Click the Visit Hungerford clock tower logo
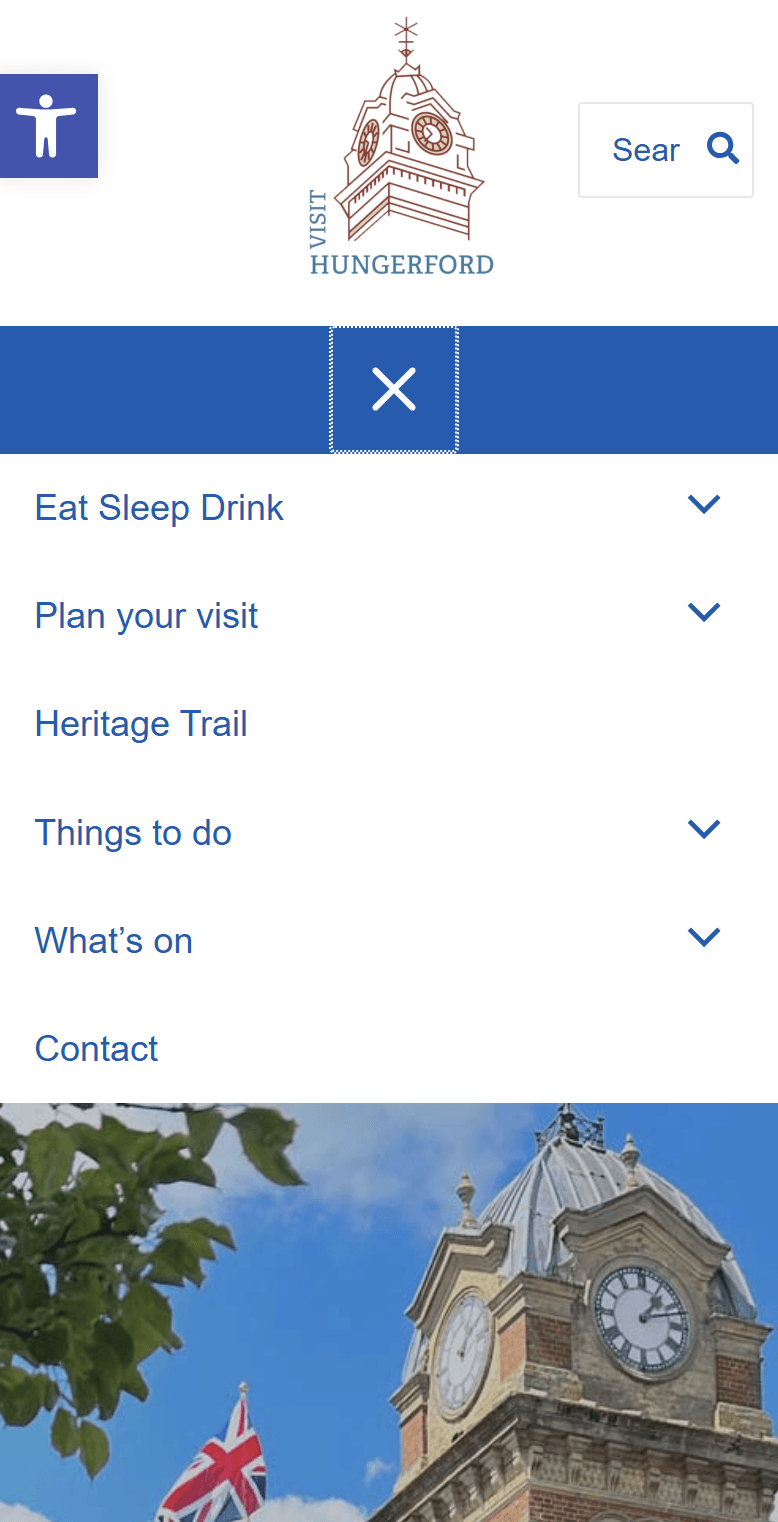778x1522 pixels. point(401,143)
